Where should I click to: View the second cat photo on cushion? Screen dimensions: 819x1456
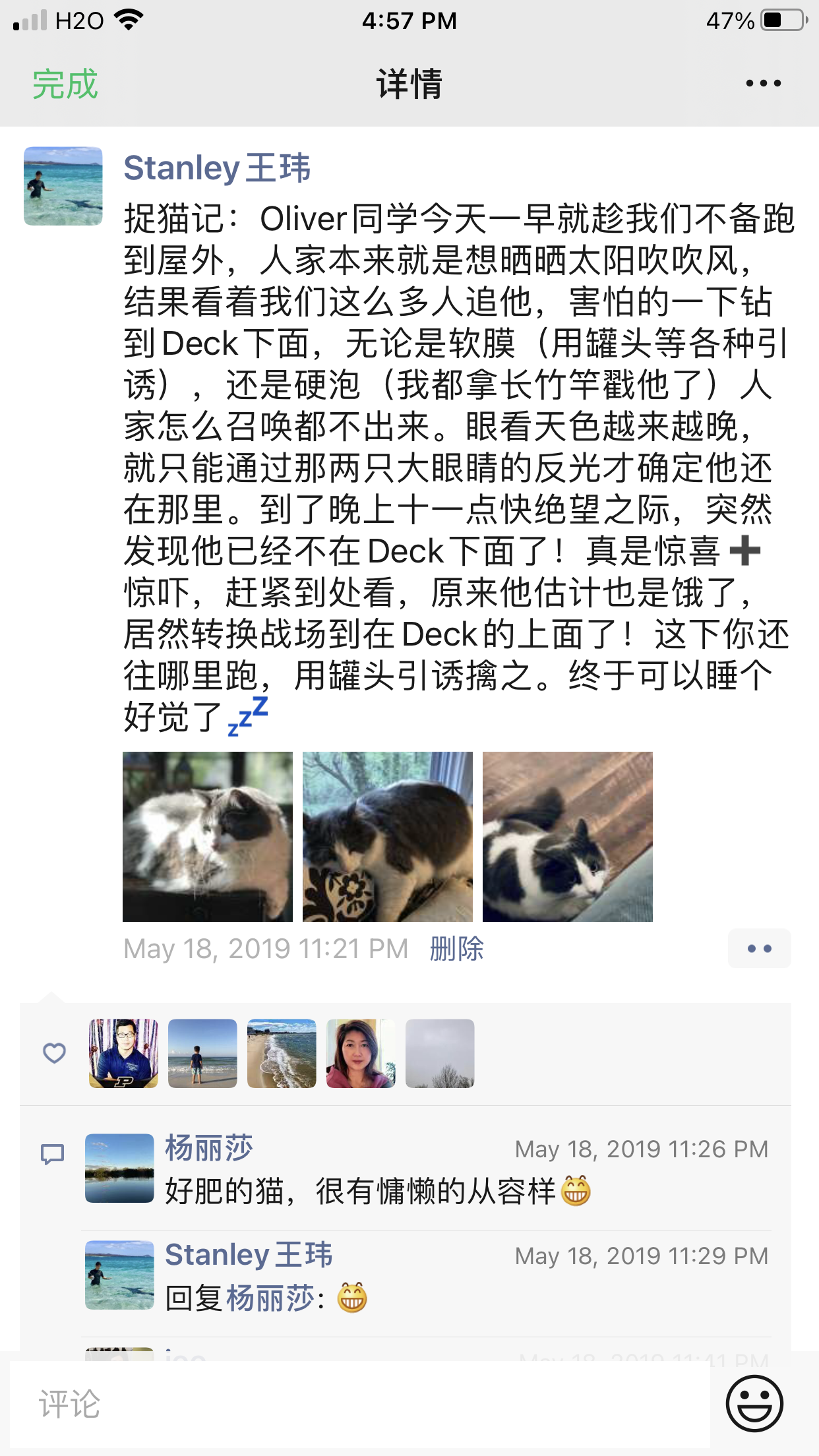[388, 836]
